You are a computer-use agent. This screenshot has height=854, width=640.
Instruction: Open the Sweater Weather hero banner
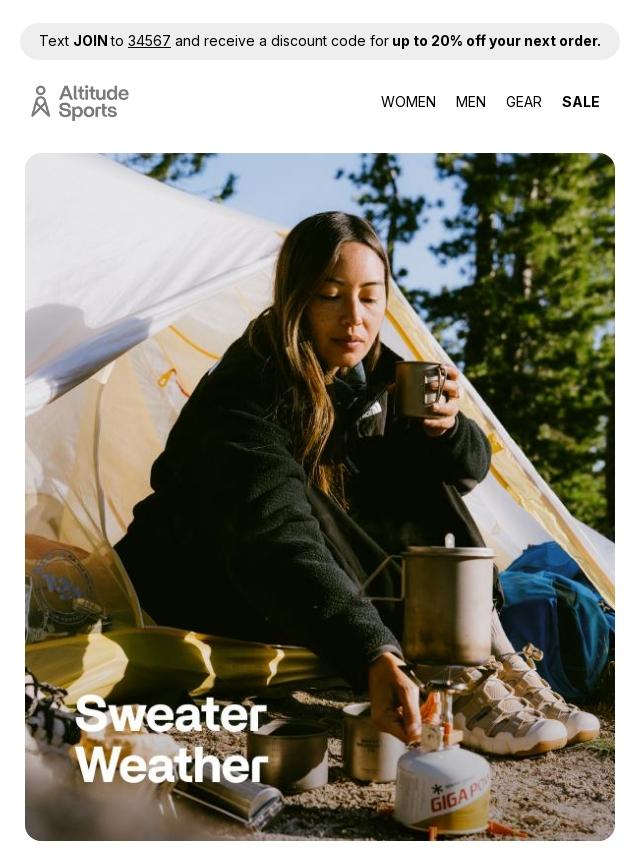(320, 497)
